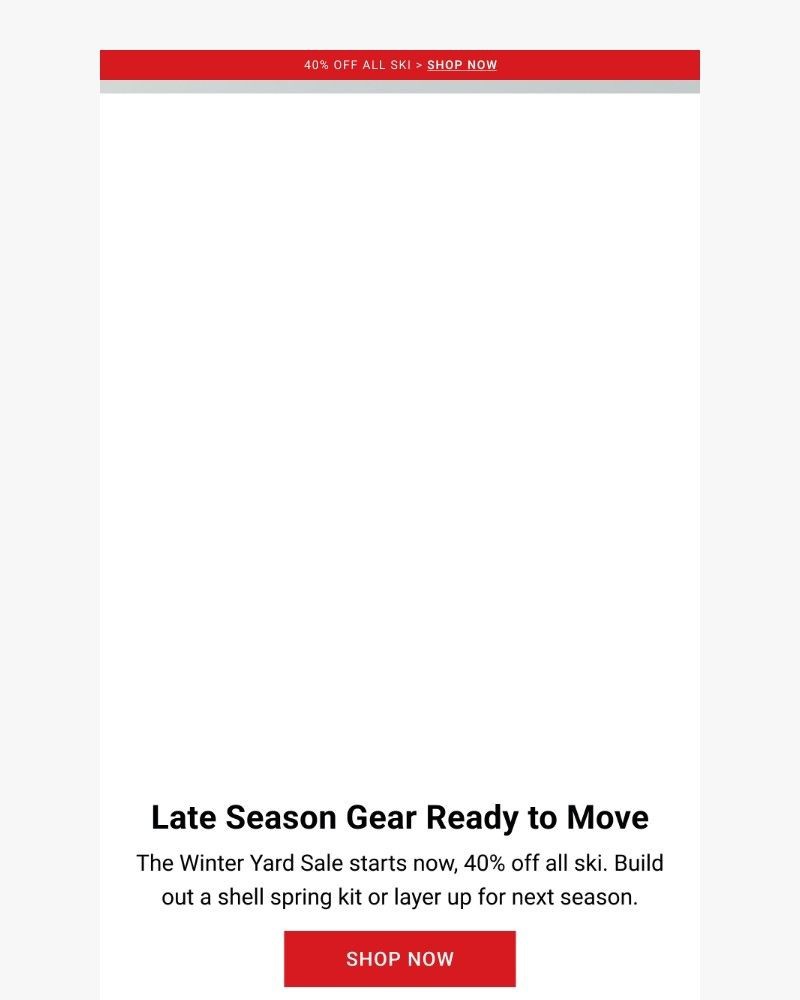Select the top promotional red bar
800x1000 pixels.
click(x=400, y=65)
